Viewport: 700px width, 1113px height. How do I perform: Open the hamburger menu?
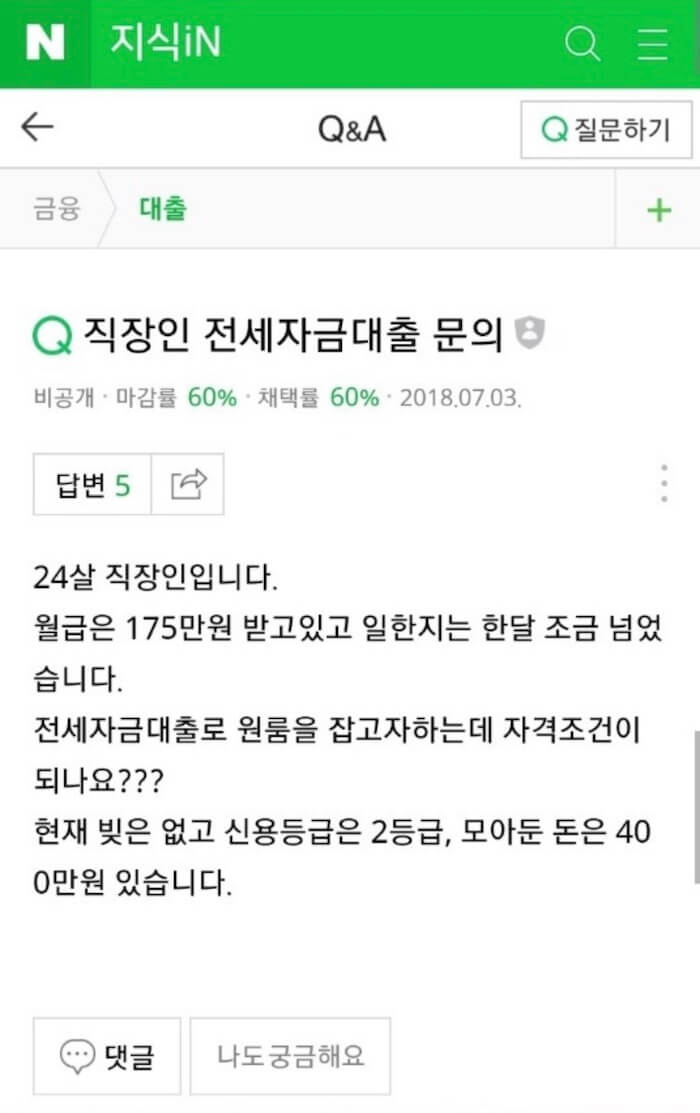coord(653,44)
